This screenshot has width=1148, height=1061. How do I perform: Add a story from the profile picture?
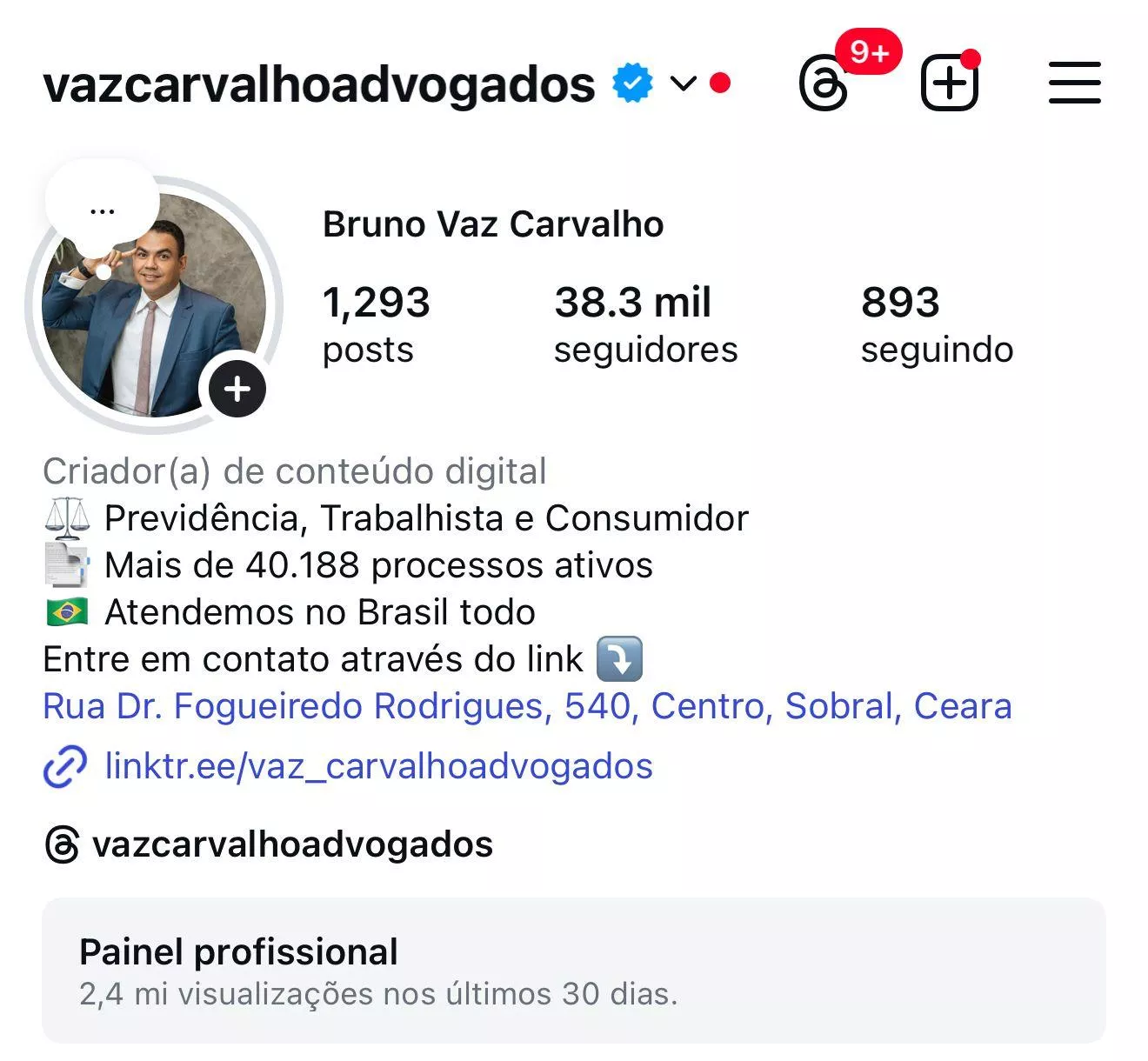point(237,389)
